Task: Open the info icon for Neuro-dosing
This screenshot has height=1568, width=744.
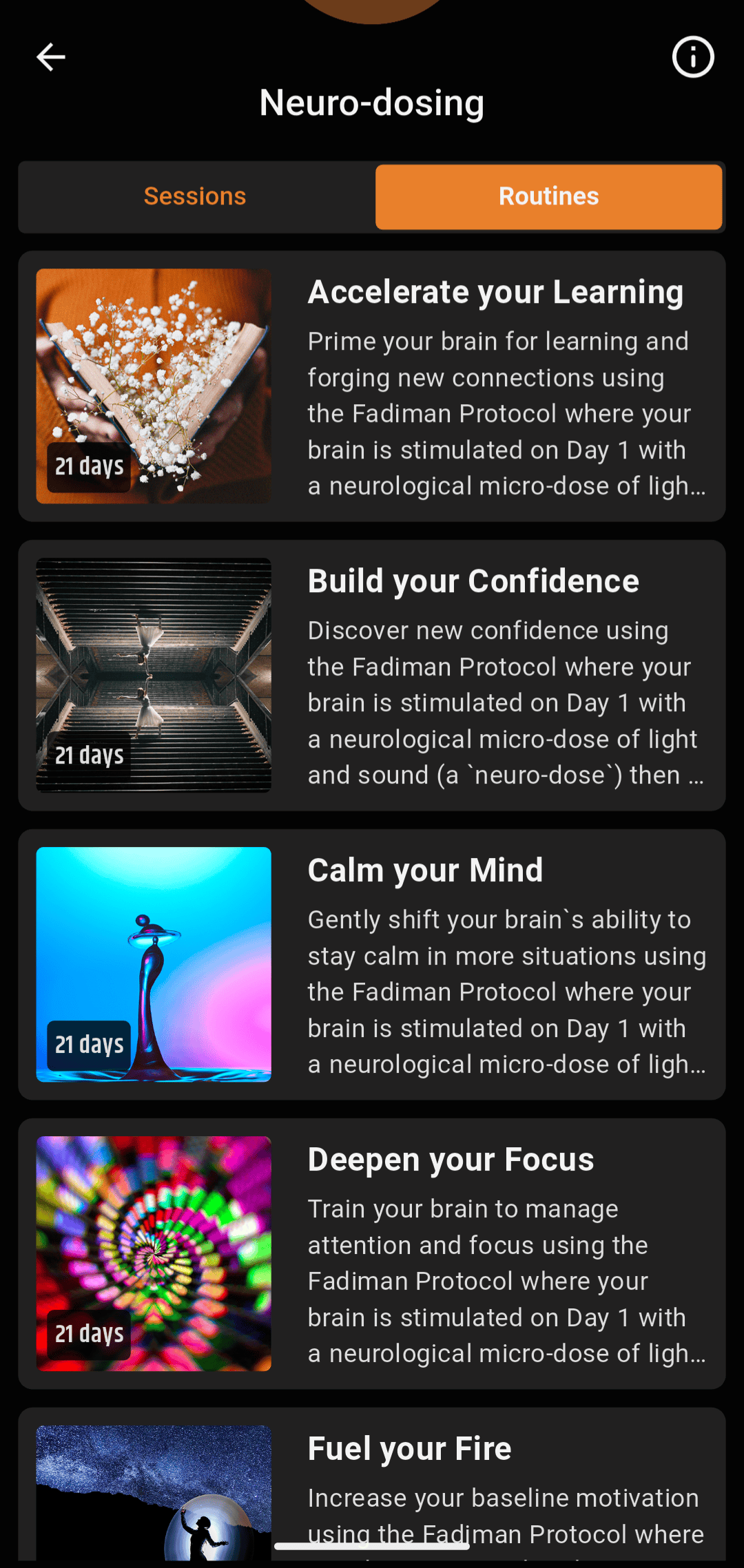Action: [x=692, y=57]
